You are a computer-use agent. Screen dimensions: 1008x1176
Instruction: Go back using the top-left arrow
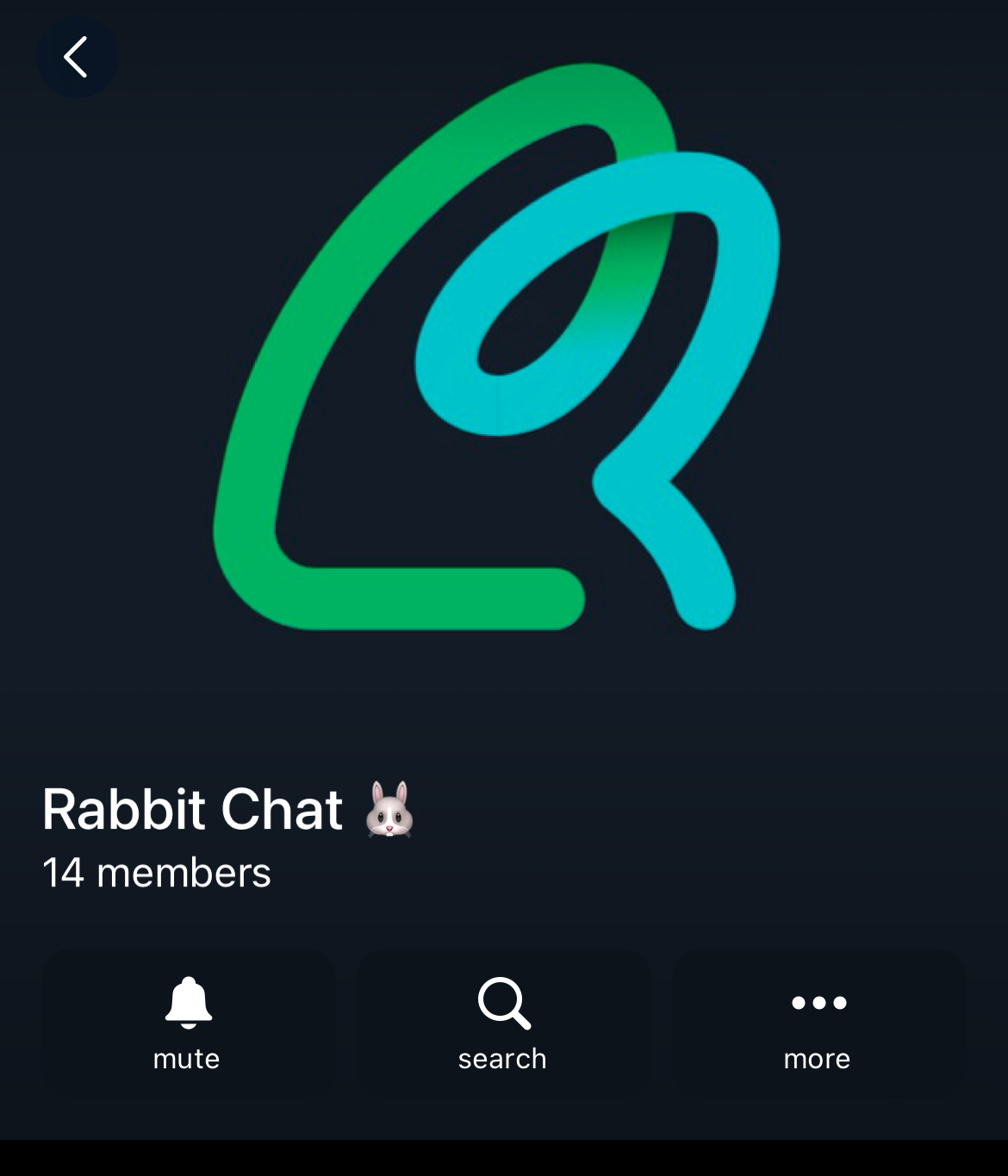click(x=77, y=58)
